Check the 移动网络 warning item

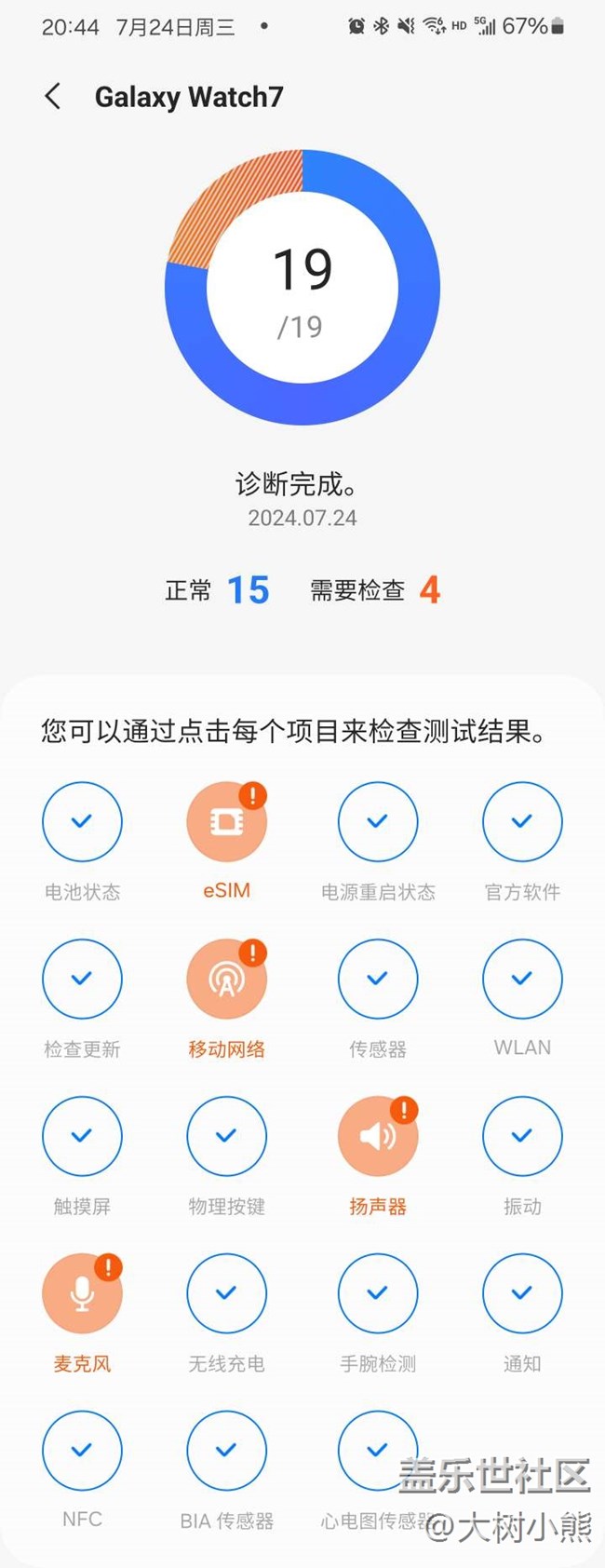click(226, 980)
